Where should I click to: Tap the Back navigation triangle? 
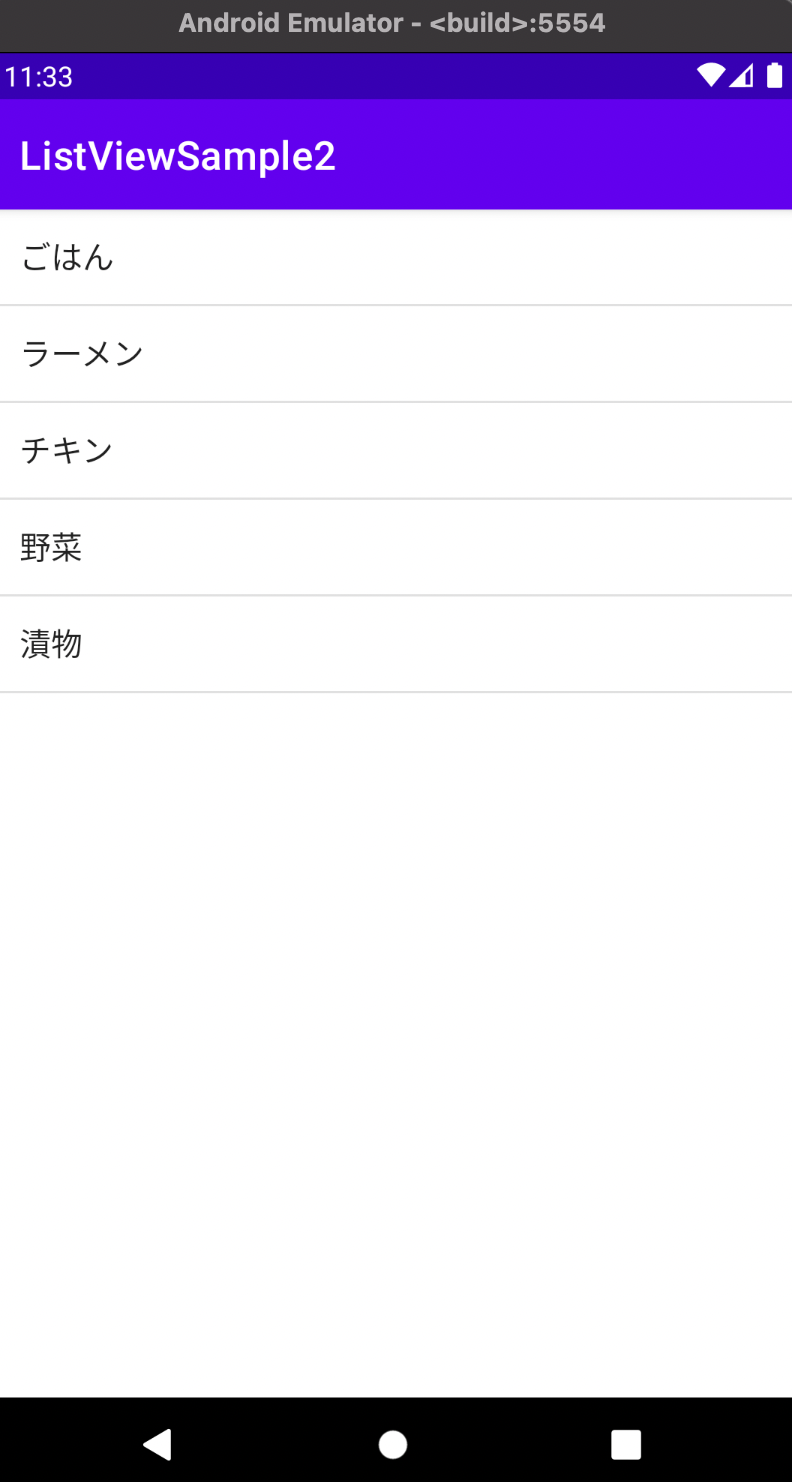coord(157,1443)
